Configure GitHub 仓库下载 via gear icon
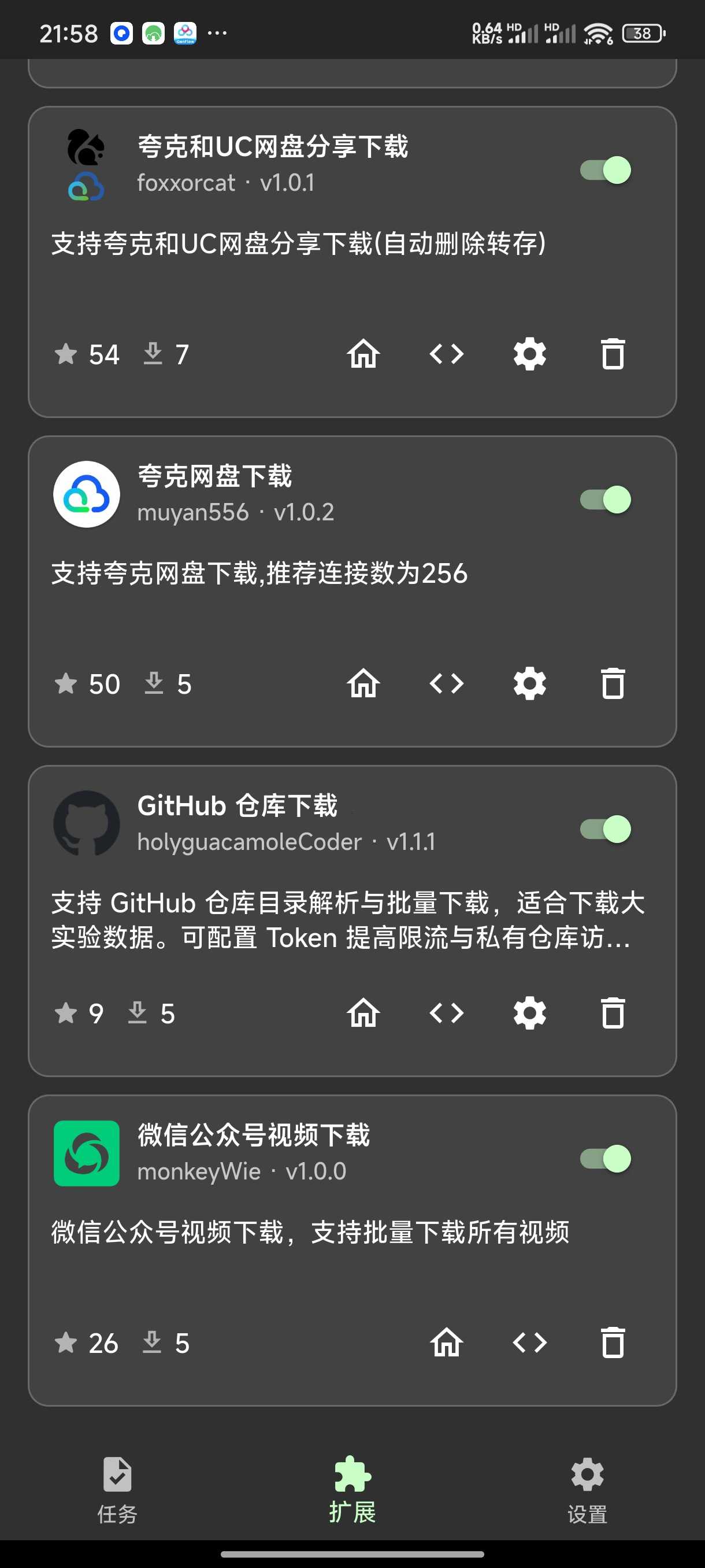 coord(530,1013)
